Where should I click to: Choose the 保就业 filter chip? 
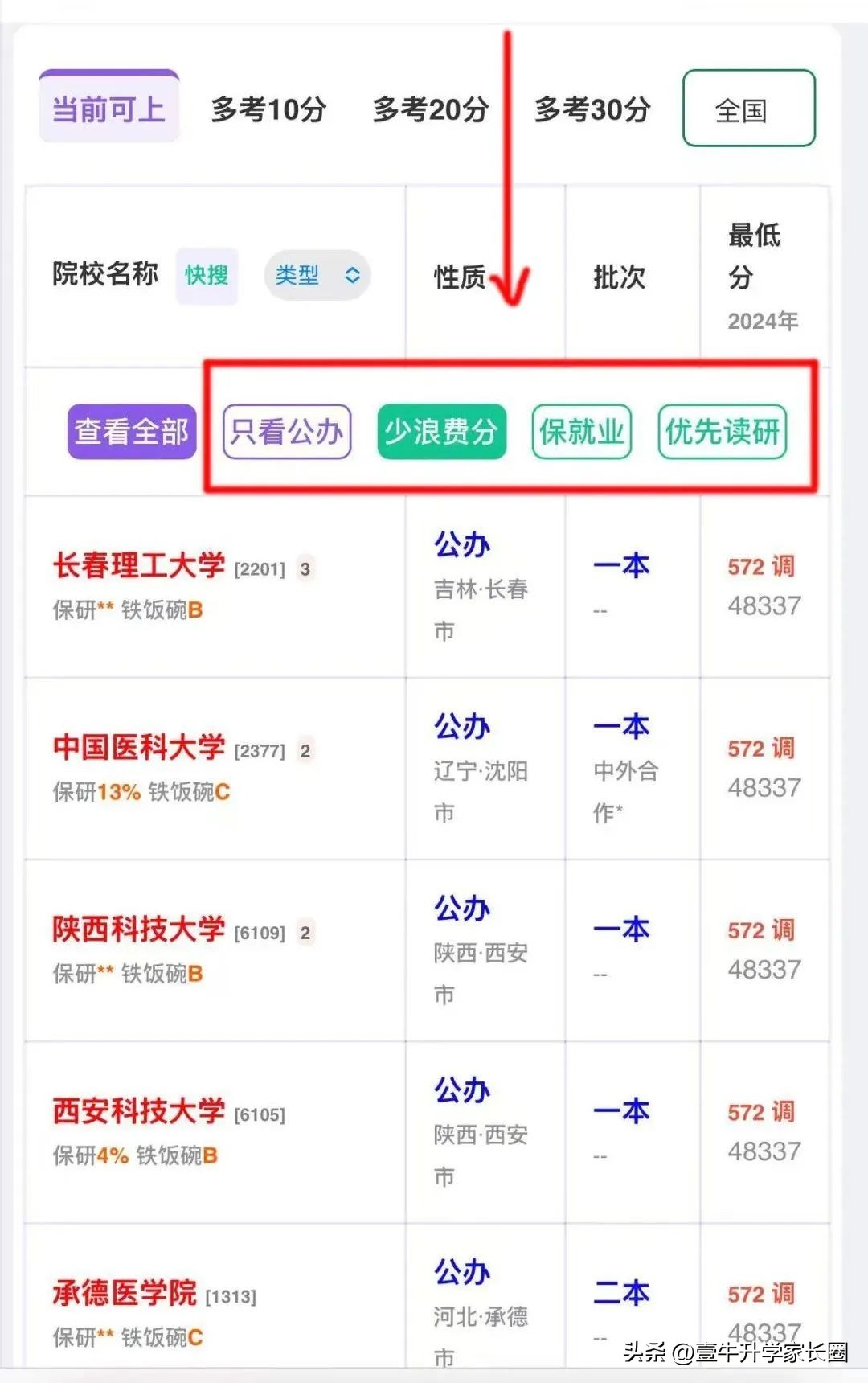point(581,432)
